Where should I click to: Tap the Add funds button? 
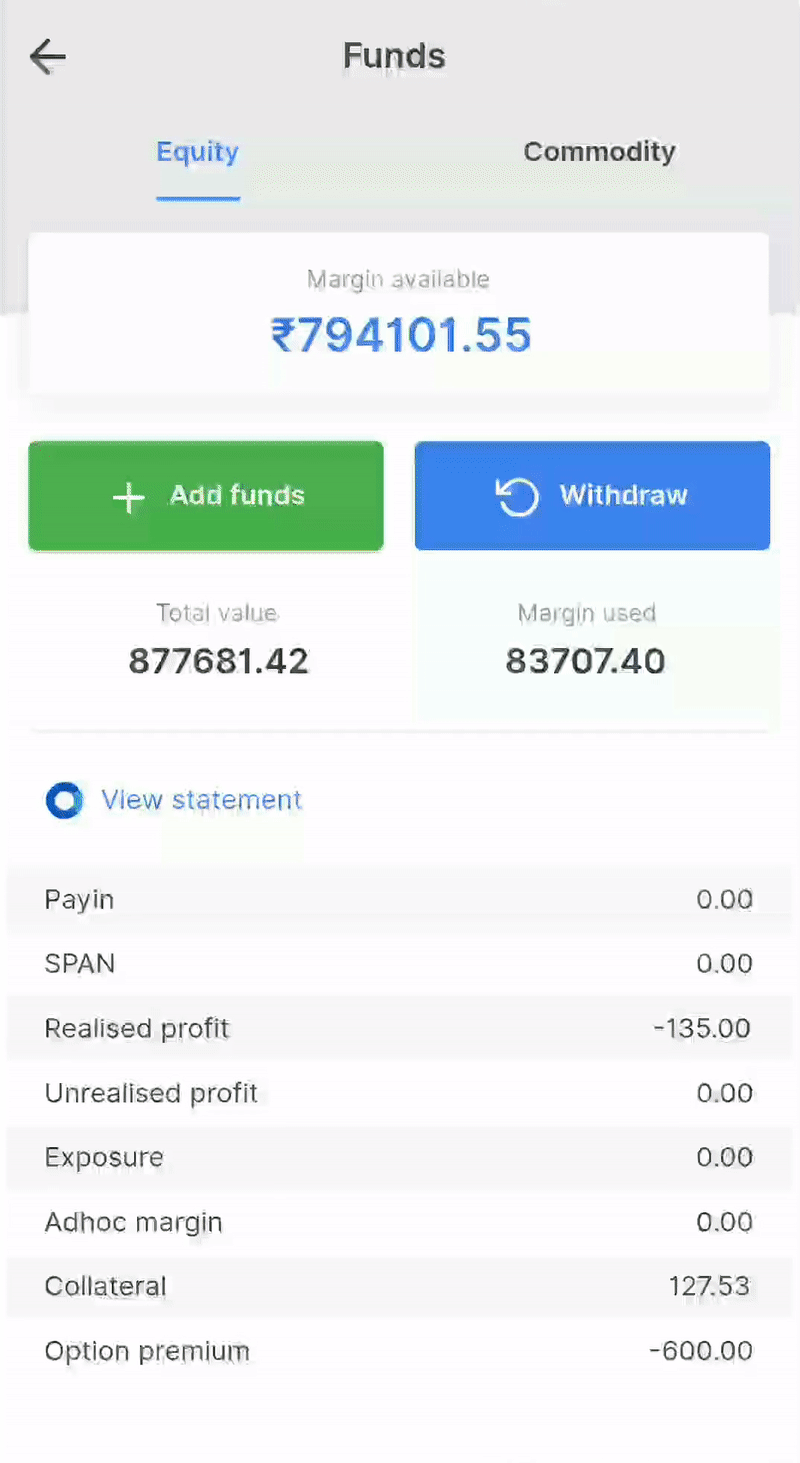pos(206,496)
